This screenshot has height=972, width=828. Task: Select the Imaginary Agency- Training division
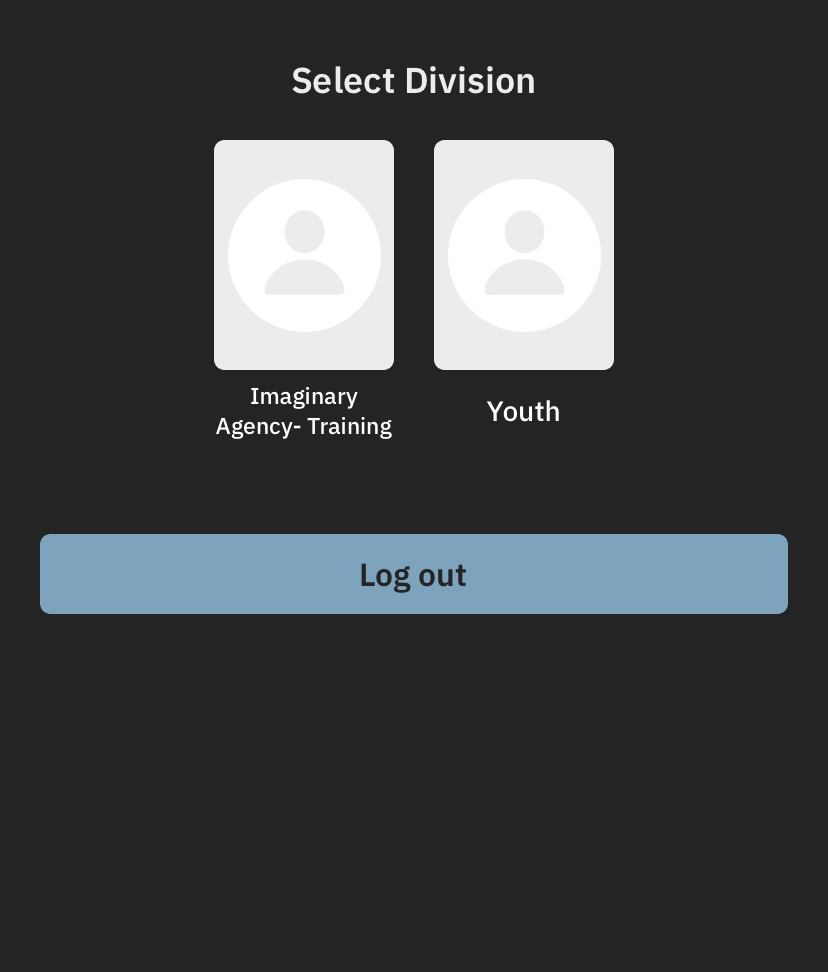304,255
